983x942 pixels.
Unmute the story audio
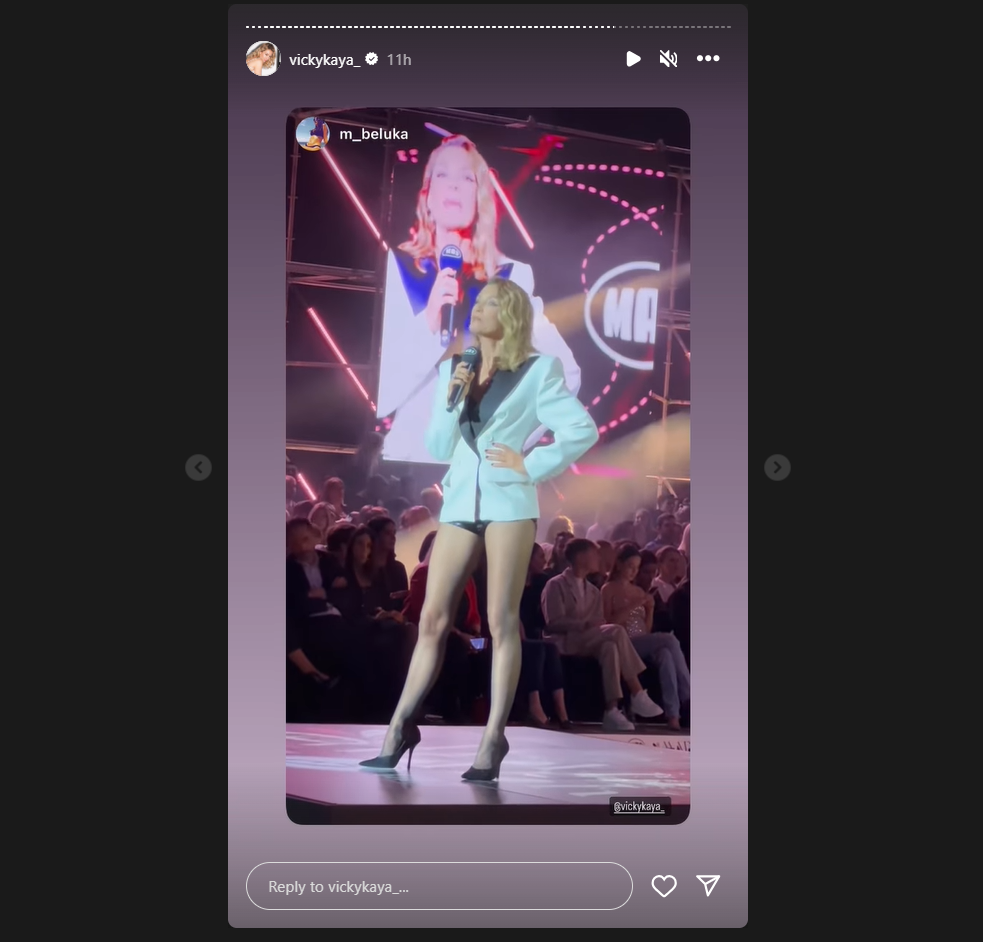click(669, 59)
